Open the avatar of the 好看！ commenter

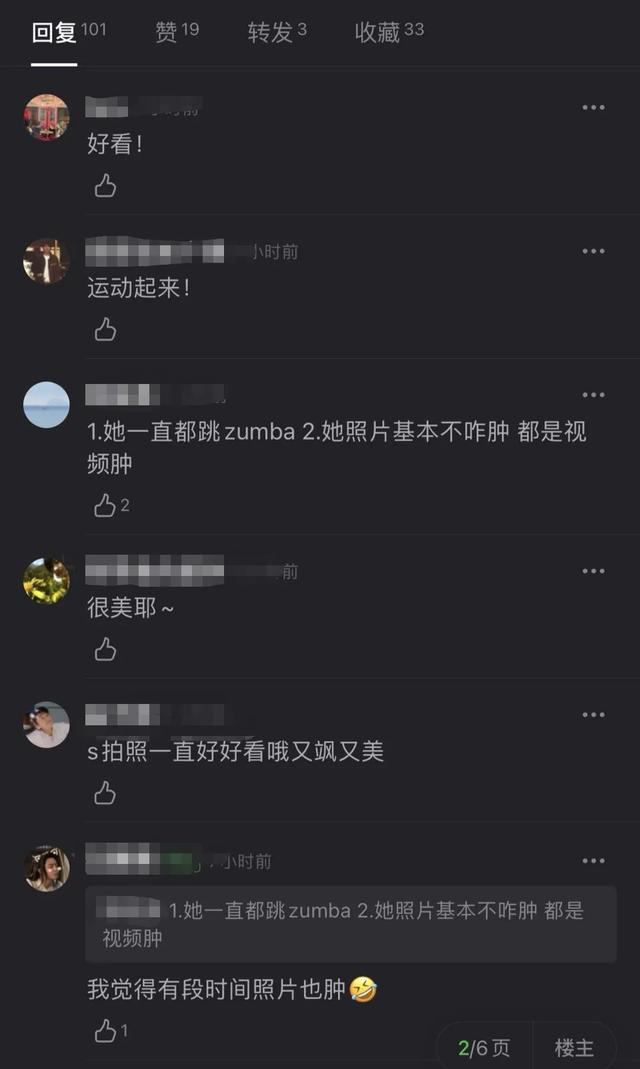point(46,117)
